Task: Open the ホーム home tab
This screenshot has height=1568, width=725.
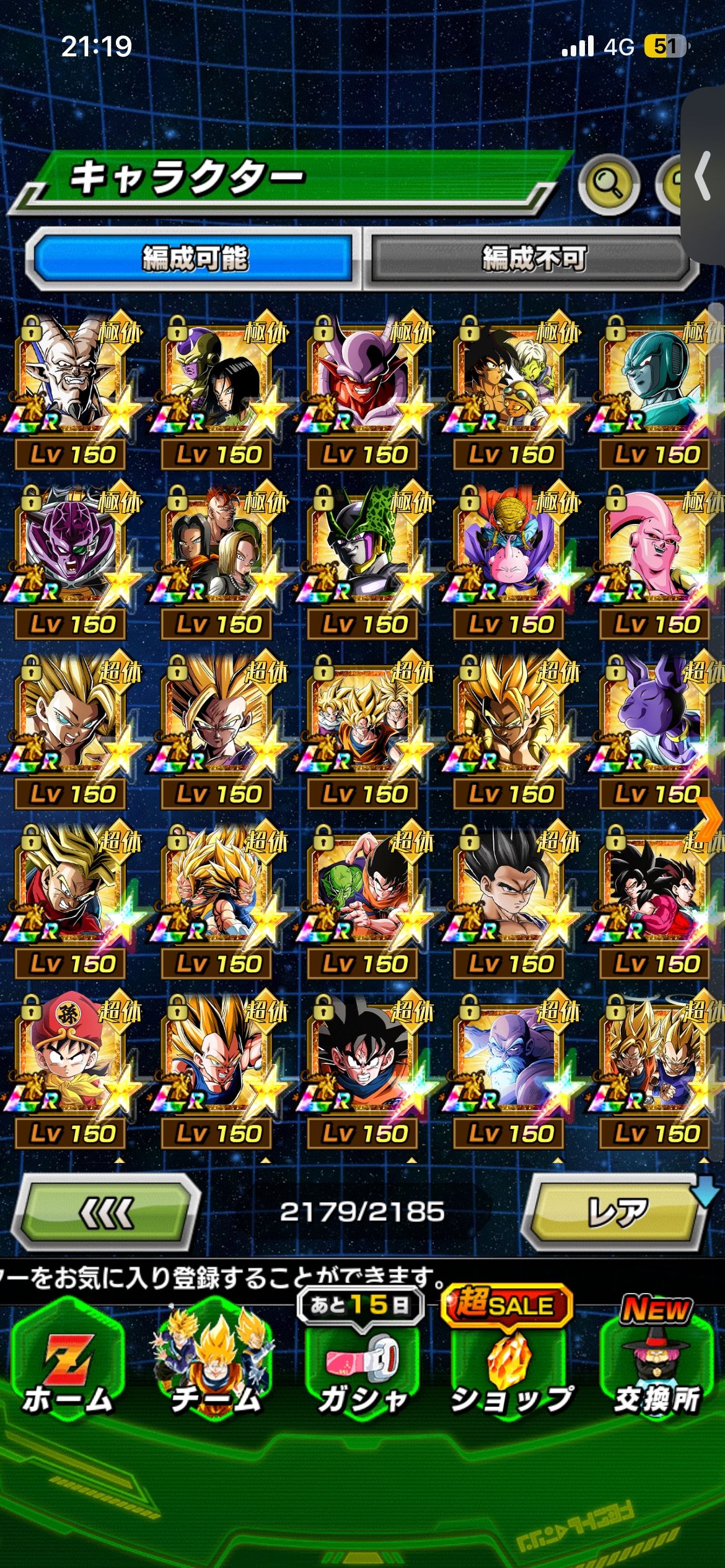Action: [68, 1370]
